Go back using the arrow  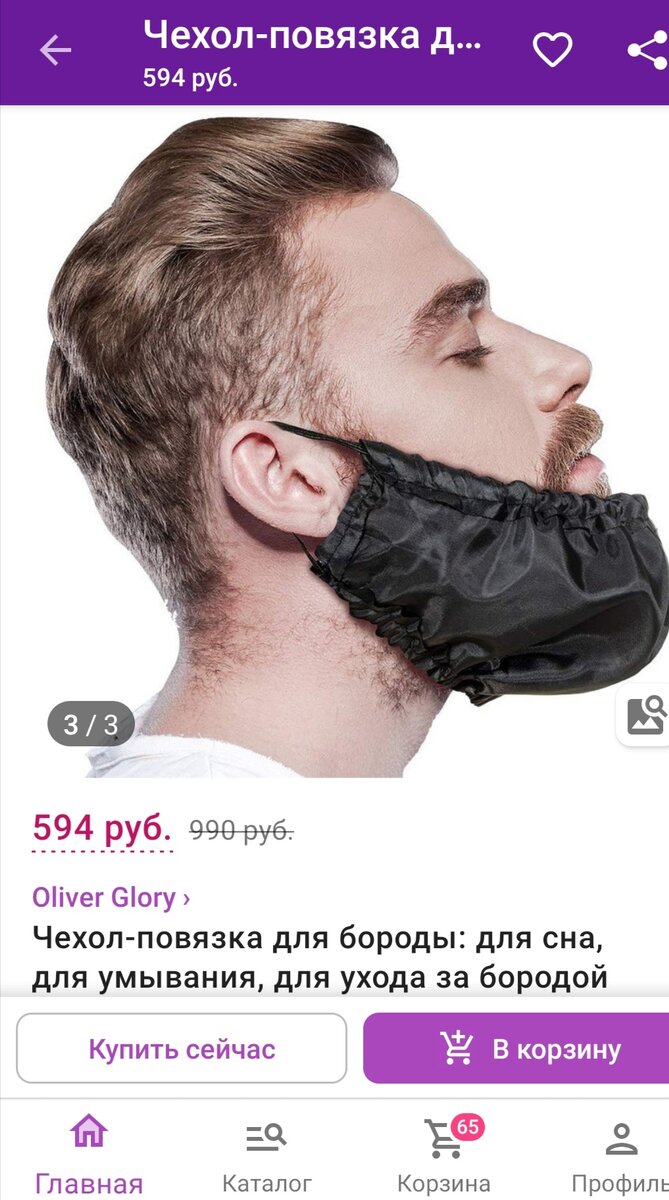[x=55, y=50]
